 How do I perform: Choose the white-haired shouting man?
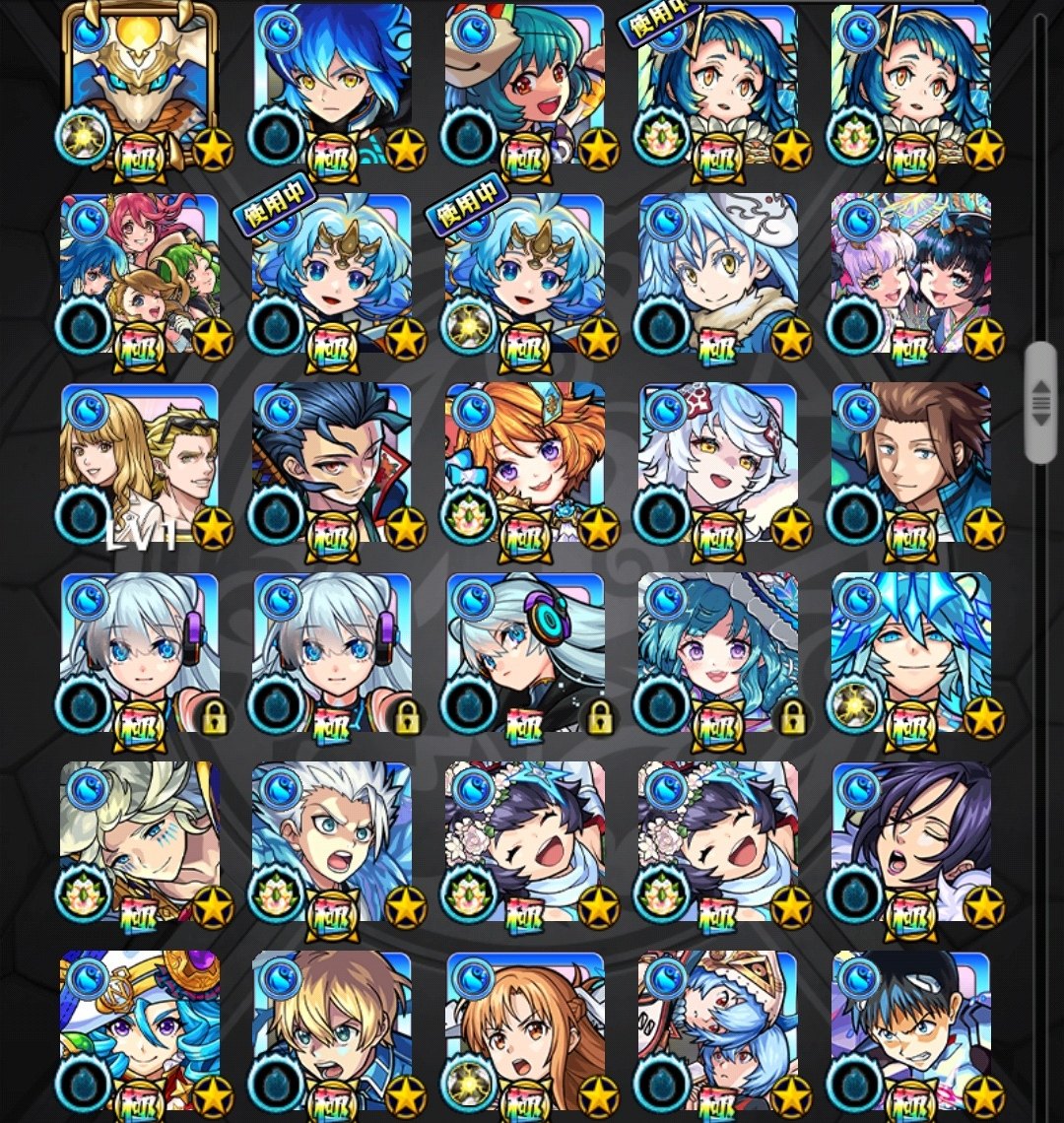coord(332,841)
